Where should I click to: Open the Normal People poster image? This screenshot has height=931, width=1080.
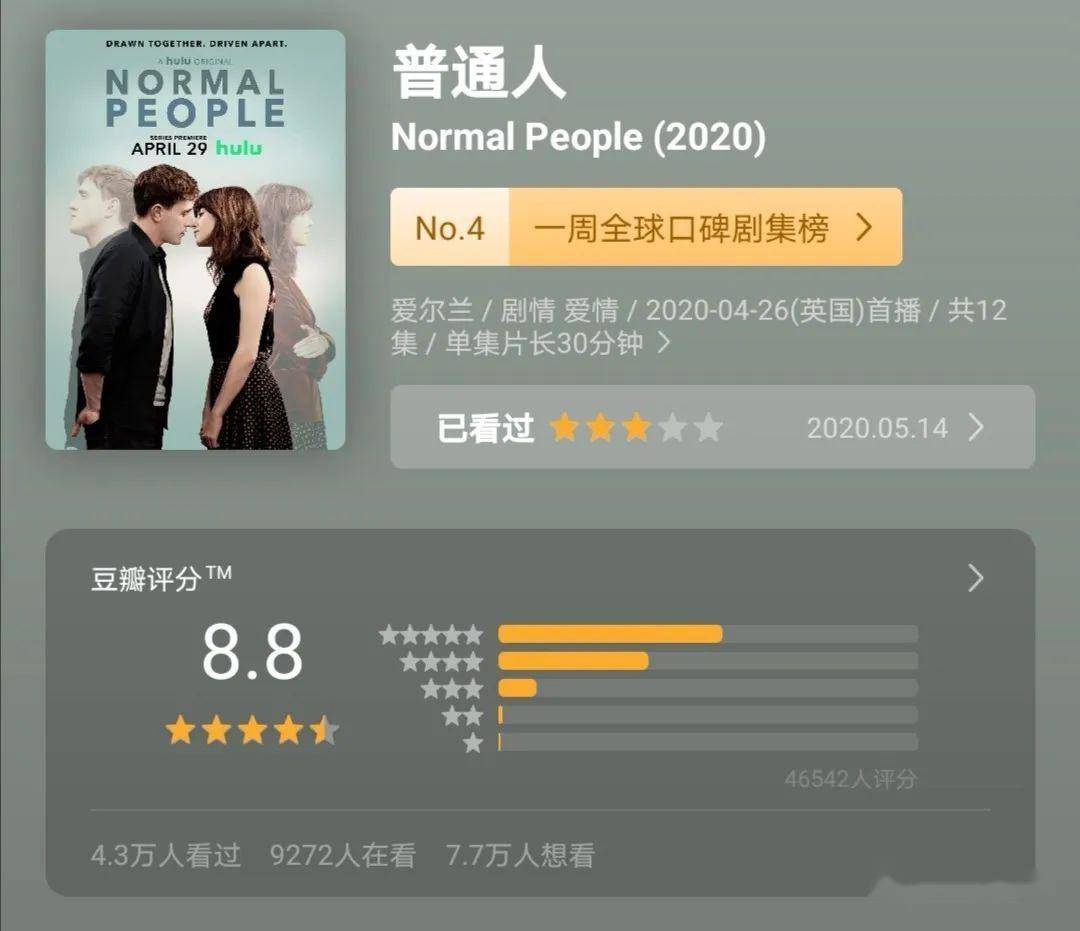pyautogui.click(x=195, y=240)
